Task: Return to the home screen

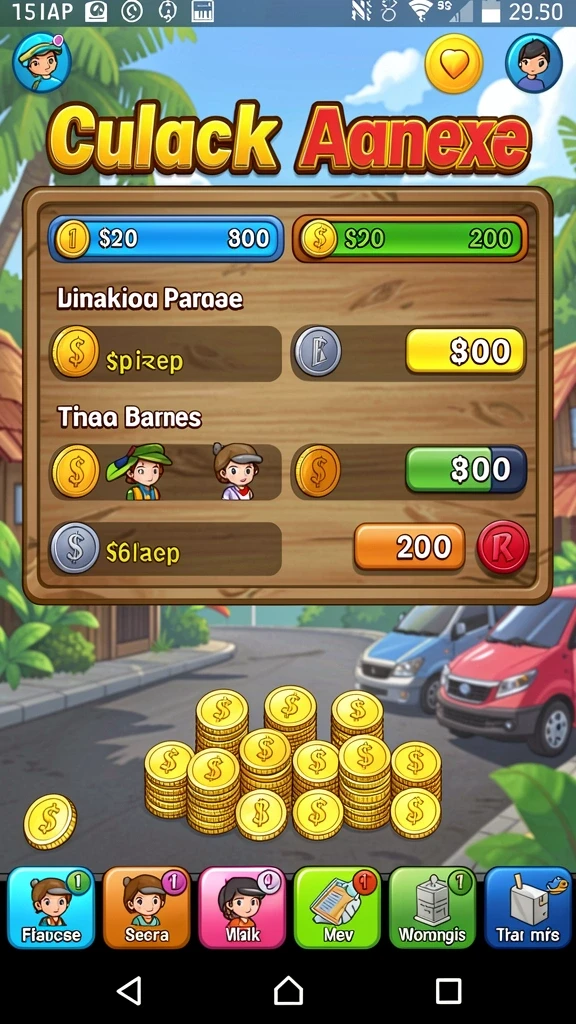Action: 288,991
